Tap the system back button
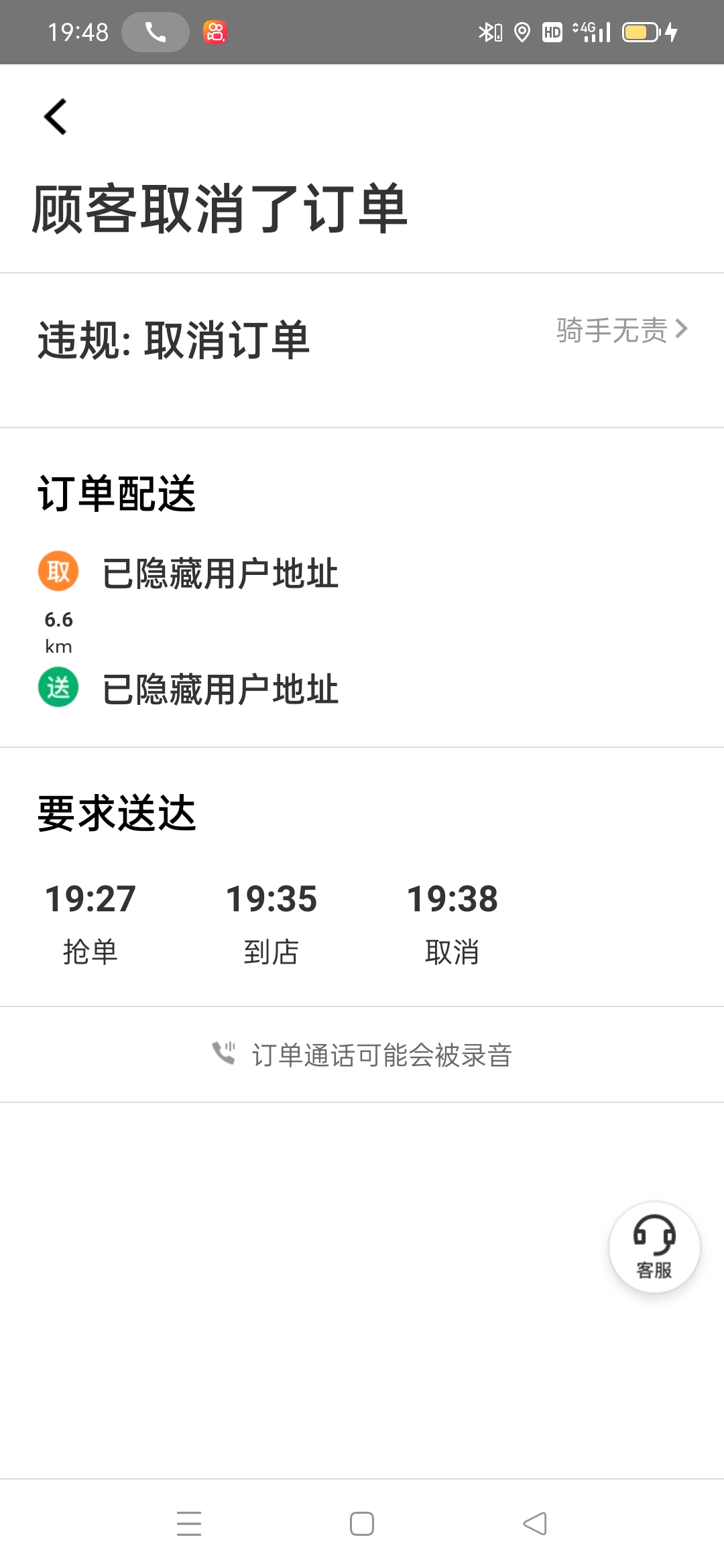Screen dimensions: 724x1568 click(535, 1524)
